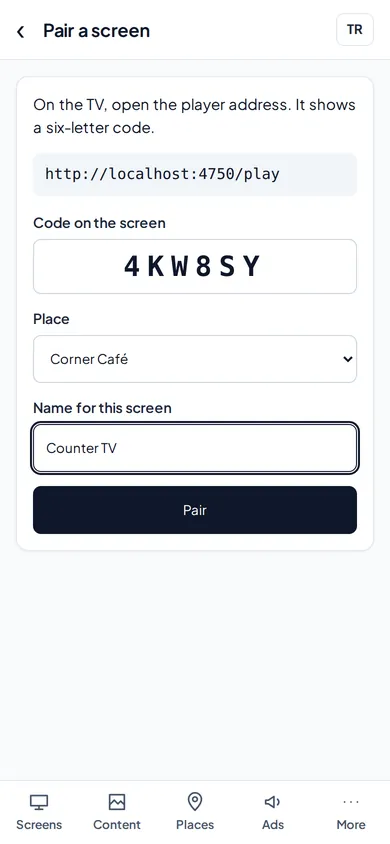Open the Places tab
Image resolution: width=390 pixels, height=844 pixels.
tap(195, 812)
